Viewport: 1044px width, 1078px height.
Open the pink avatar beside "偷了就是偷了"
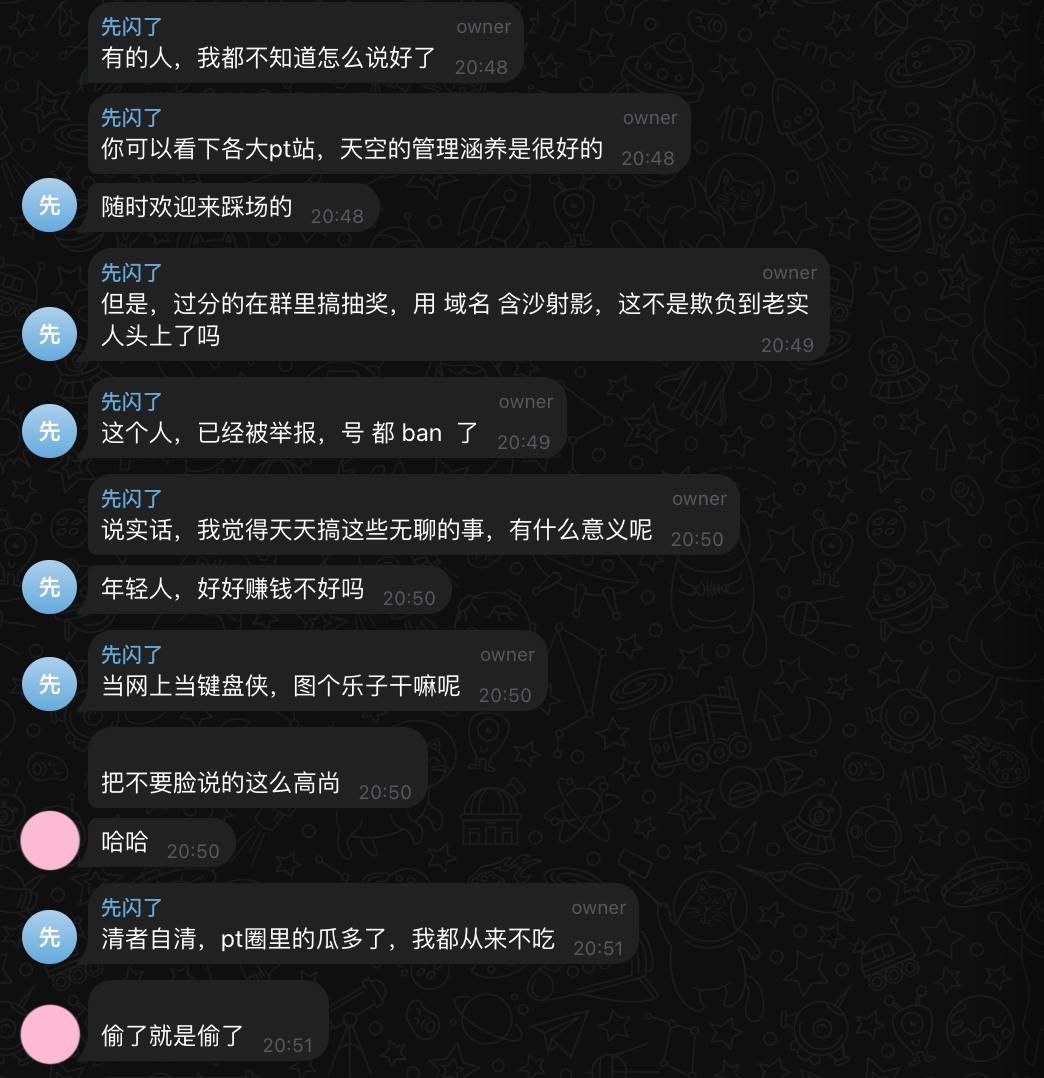(49, 1034)
